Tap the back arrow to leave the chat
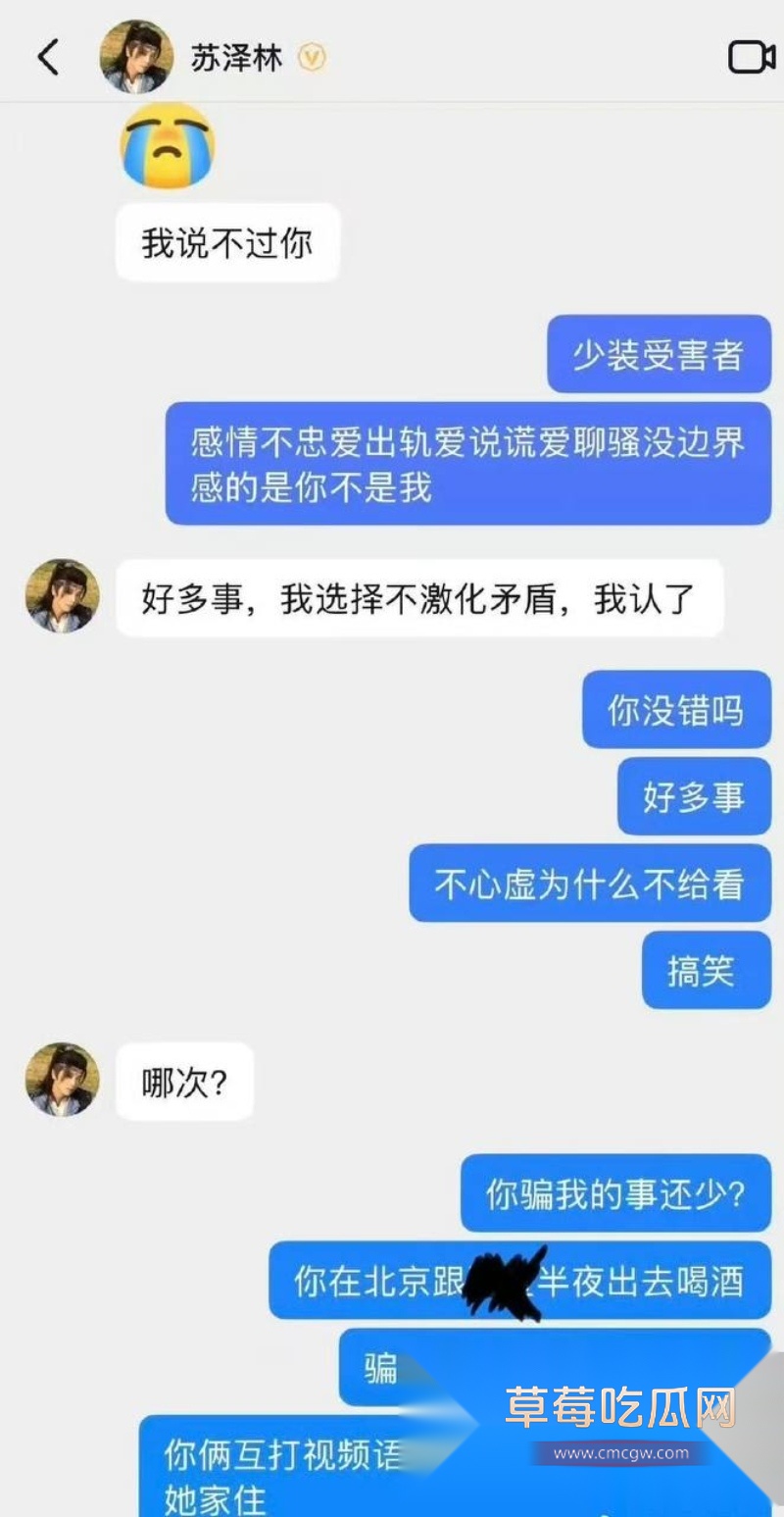 click(x=48, y=57)
